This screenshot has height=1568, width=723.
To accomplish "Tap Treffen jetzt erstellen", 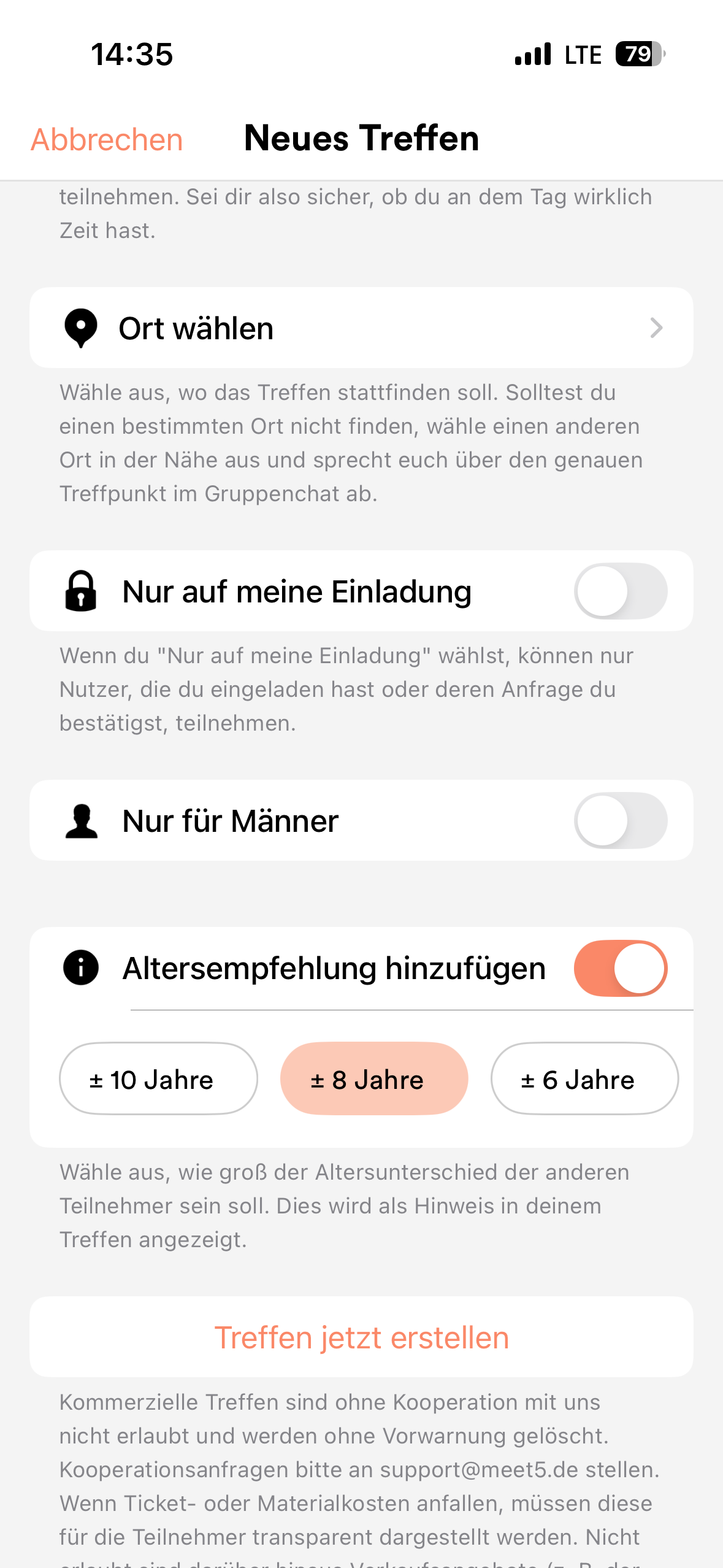I will pos(361,1337).
